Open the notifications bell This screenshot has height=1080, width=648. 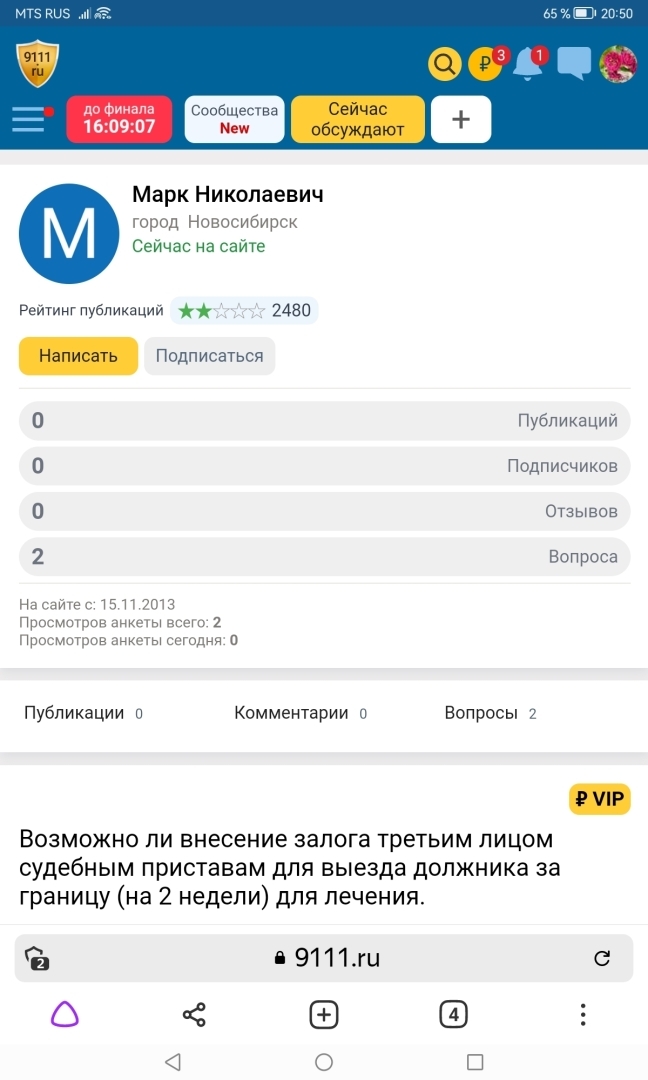[528, 65]
